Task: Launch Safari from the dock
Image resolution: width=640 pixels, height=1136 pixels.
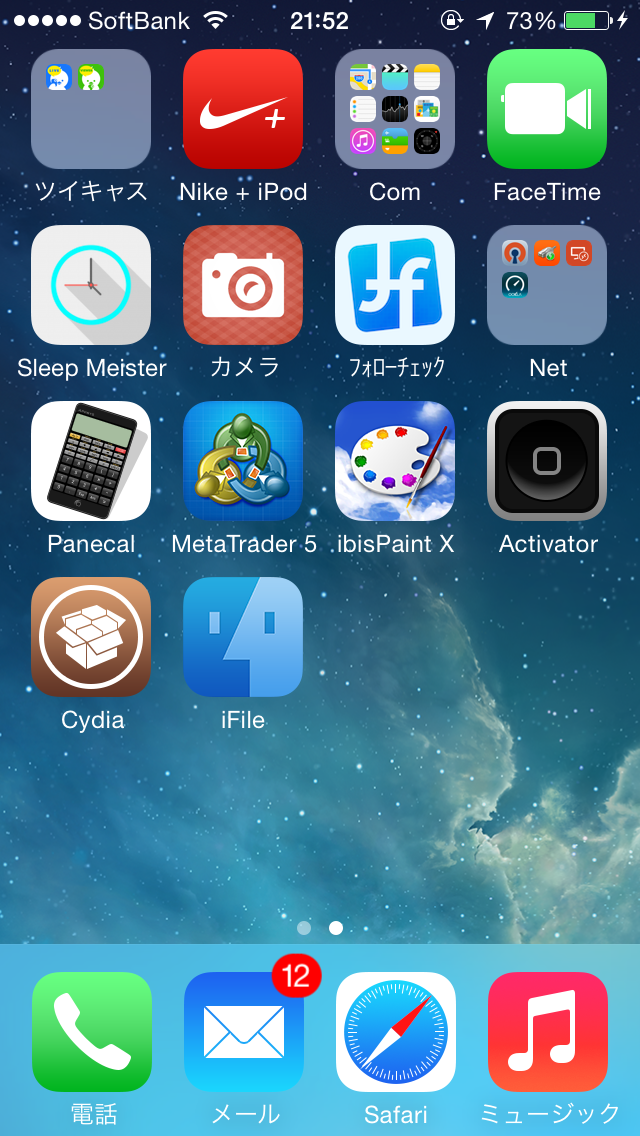Action: [396, 1031]
